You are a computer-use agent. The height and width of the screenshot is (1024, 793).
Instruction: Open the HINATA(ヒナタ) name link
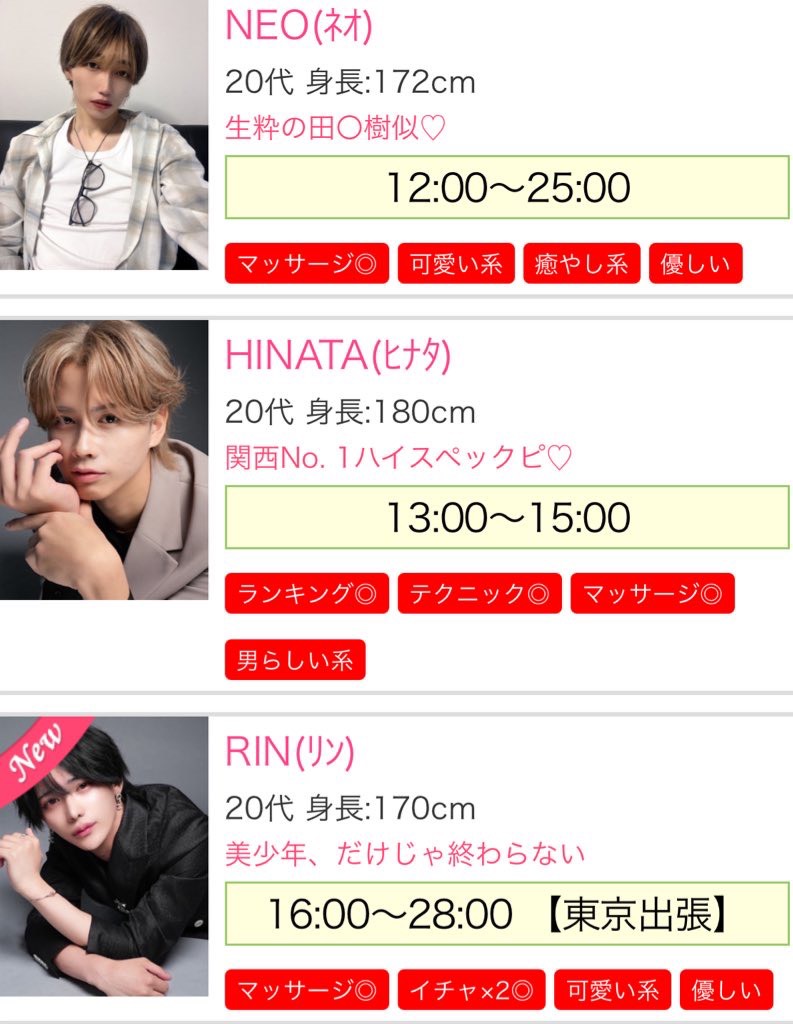[x=338, y=356]
